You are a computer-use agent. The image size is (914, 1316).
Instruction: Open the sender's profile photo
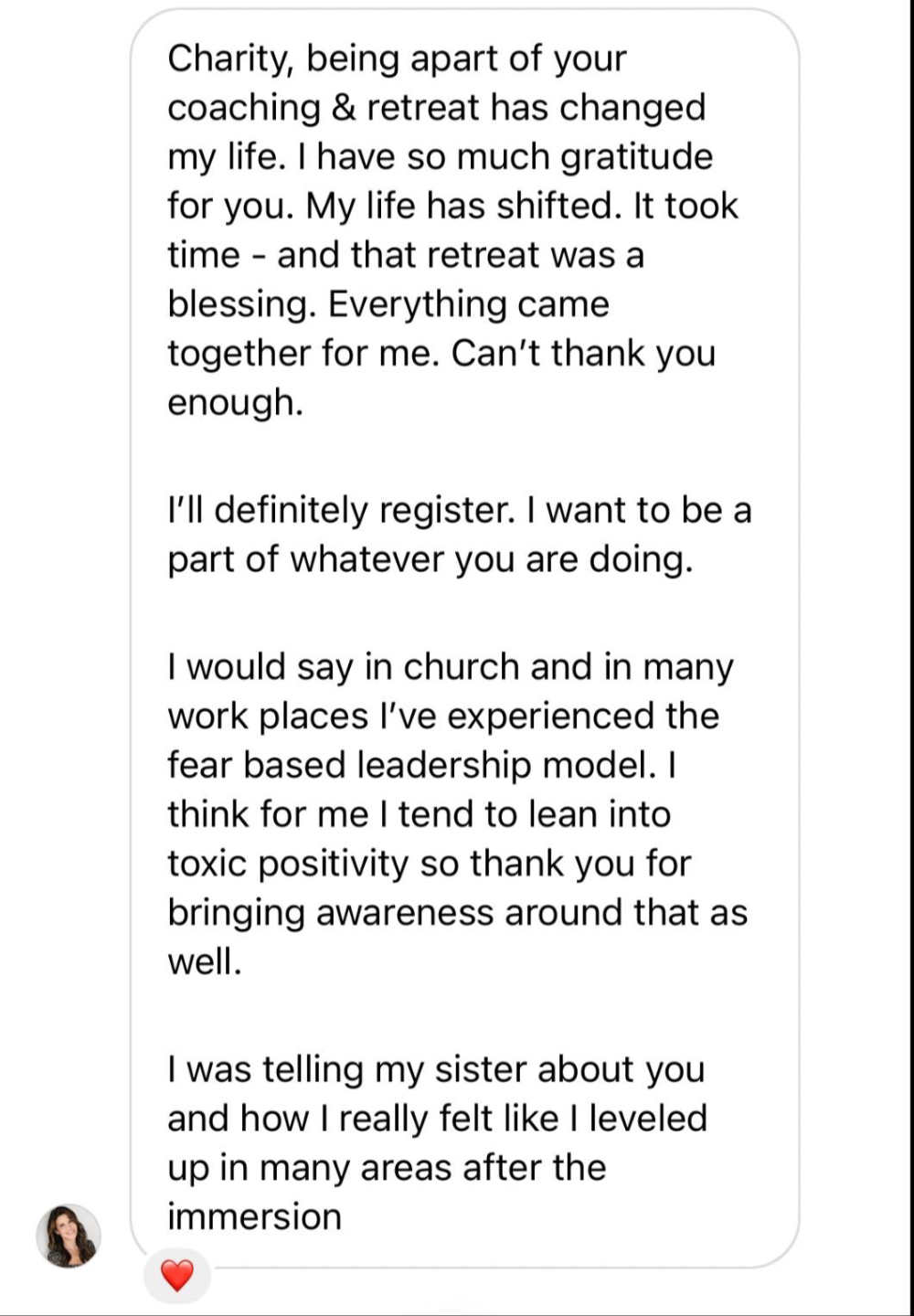[69, 1236]
